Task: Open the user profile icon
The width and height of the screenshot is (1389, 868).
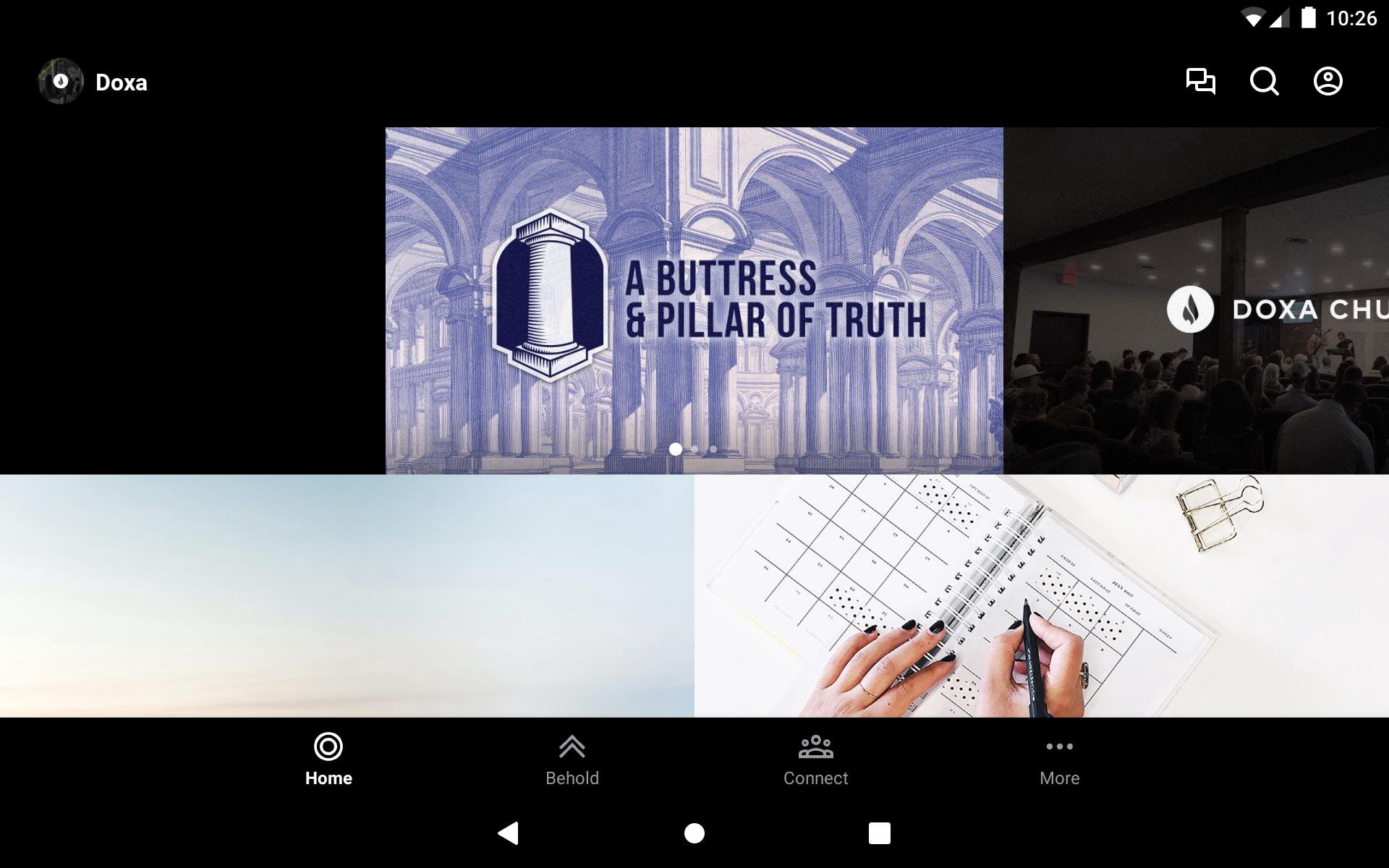Action: pyautogui.click(x=1328, y=81)
